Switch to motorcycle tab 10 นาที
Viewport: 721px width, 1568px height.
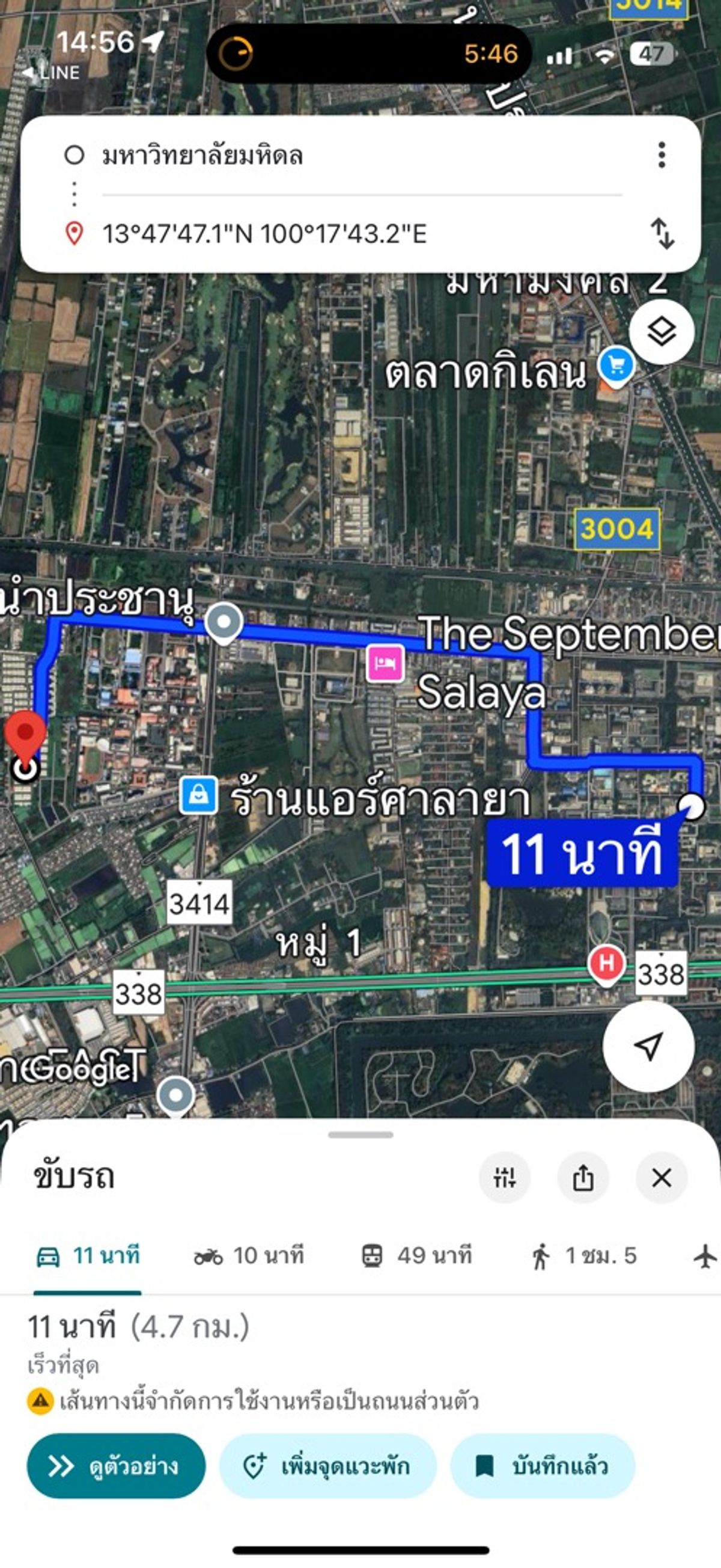click(249, 1256)
